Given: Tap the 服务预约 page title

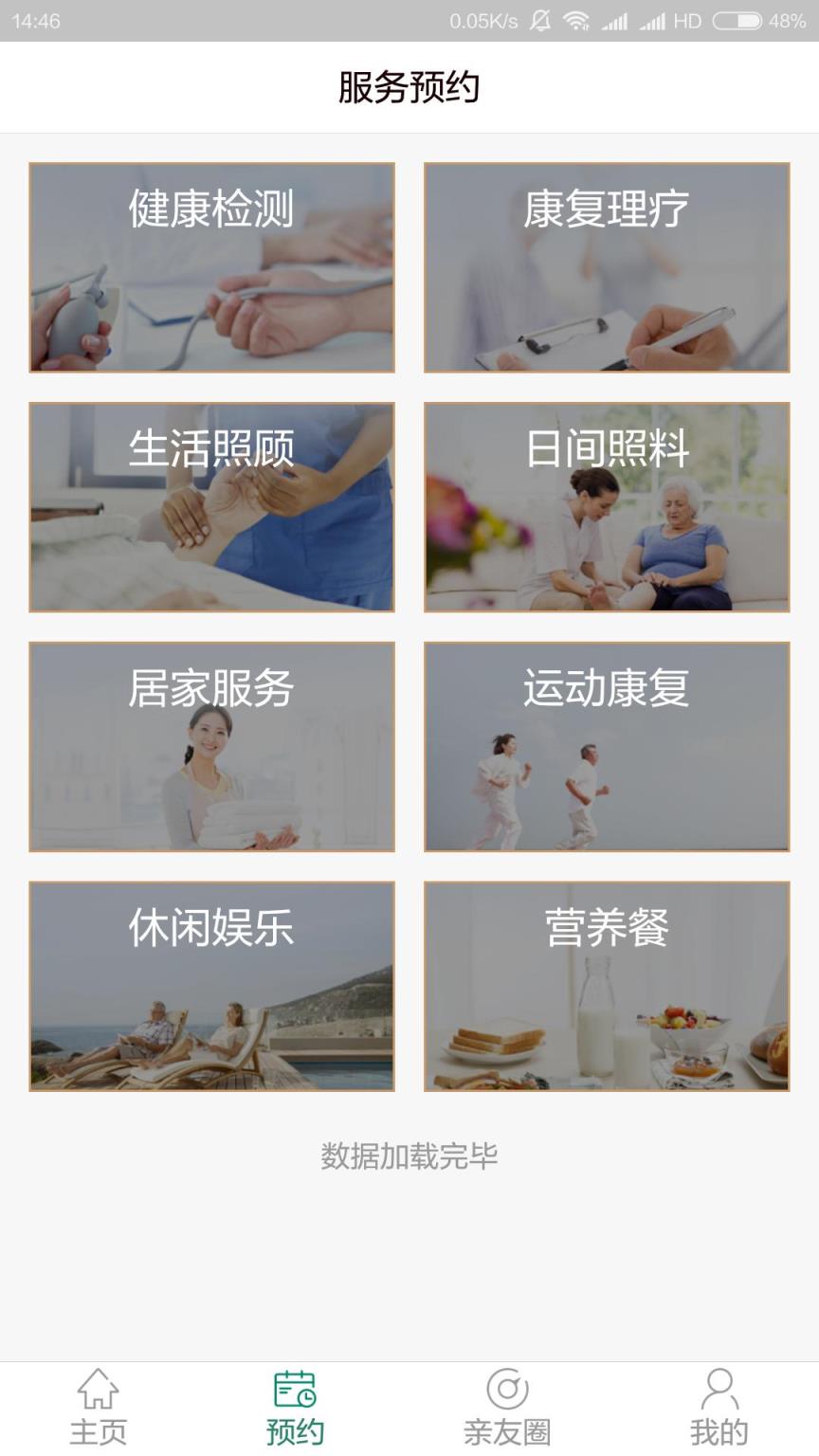Looking at the screenshot, I should [409, 85].
